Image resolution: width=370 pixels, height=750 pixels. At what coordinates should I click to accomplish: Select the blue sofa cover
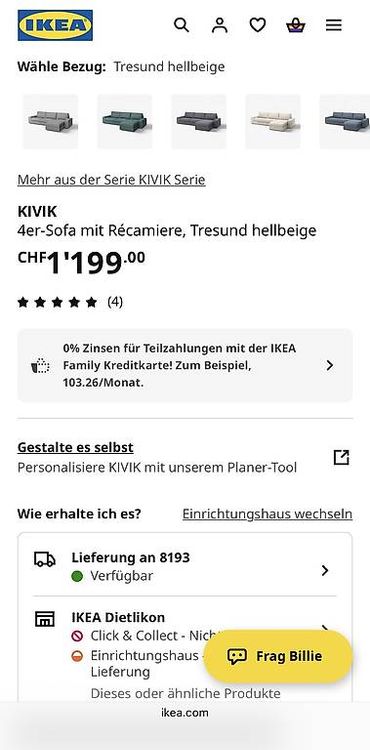[x=345, y=121]
